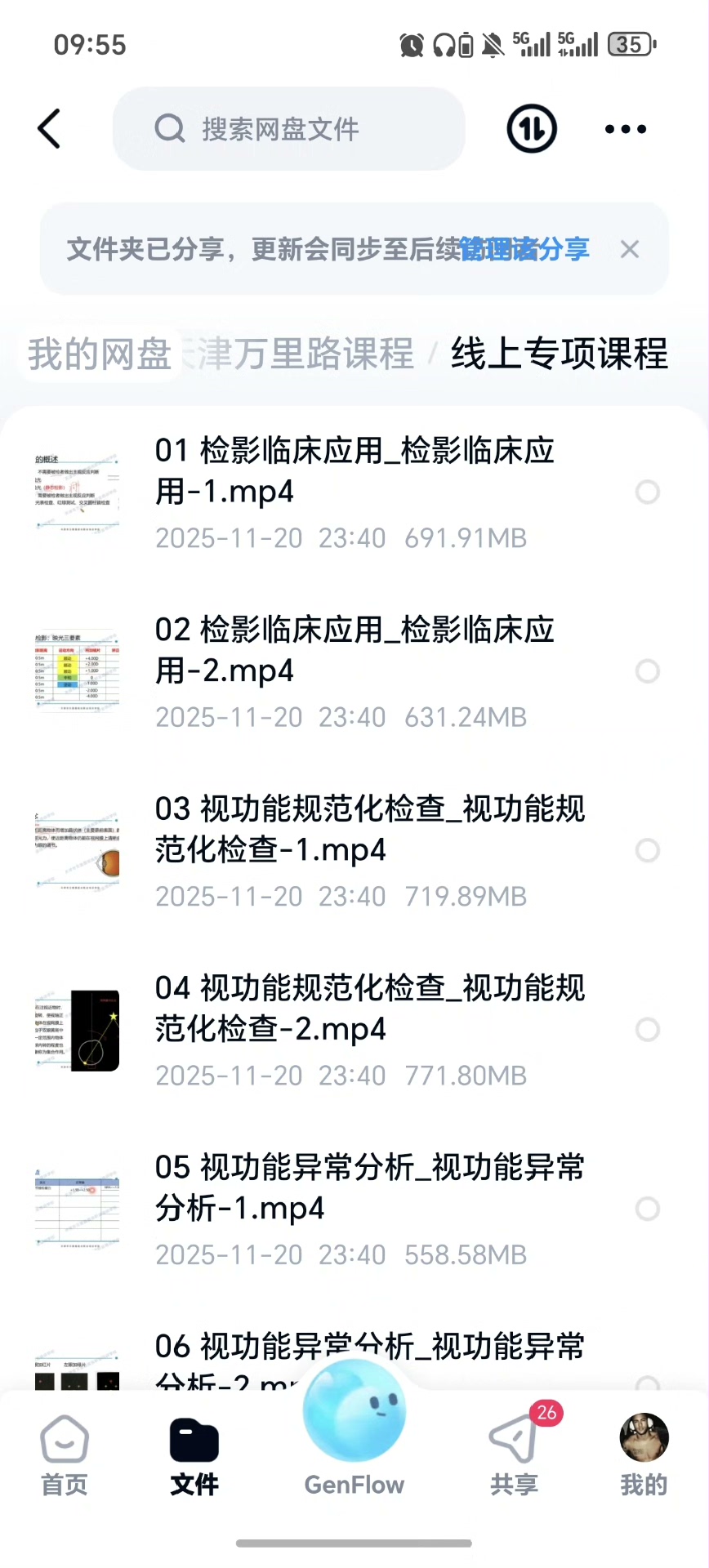This screenshot has height=1568, width=709.
Task: Tap the 搜索网盘文件 search box
Action: click(289, 129)
